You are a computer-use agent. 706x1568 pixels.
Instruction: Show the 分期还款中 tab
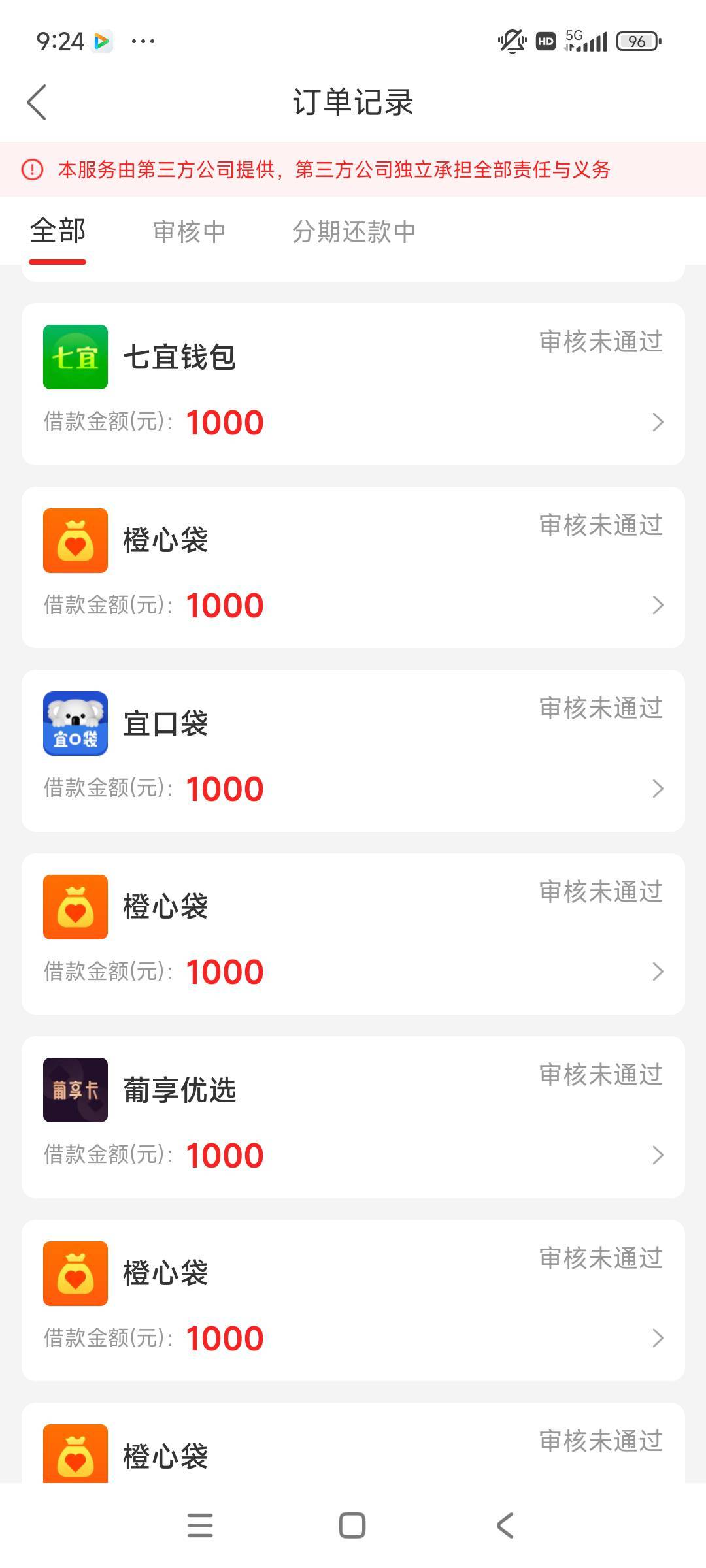click(x=354, y=232)
